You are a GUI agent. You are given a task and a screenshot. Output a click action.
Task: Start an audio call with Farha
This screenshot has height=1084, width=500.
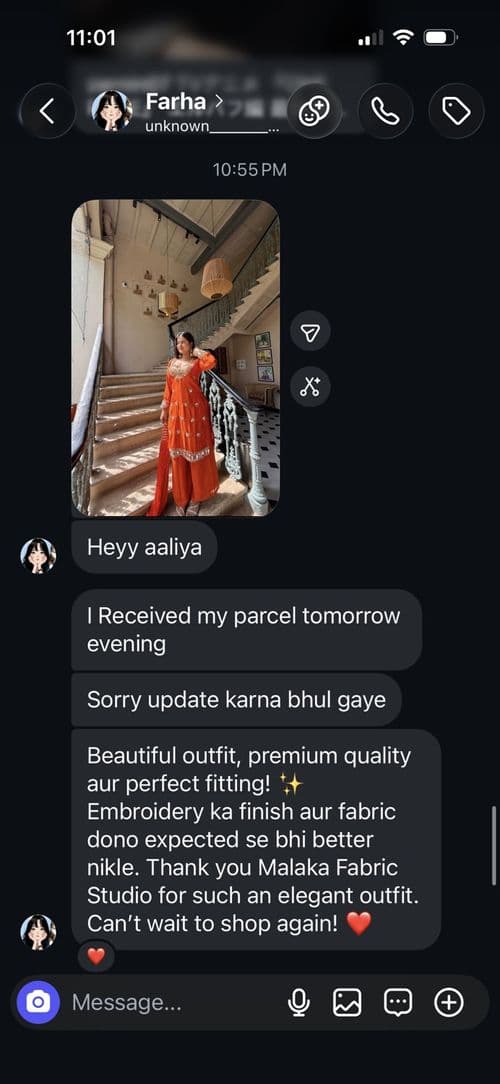(385, 111)
